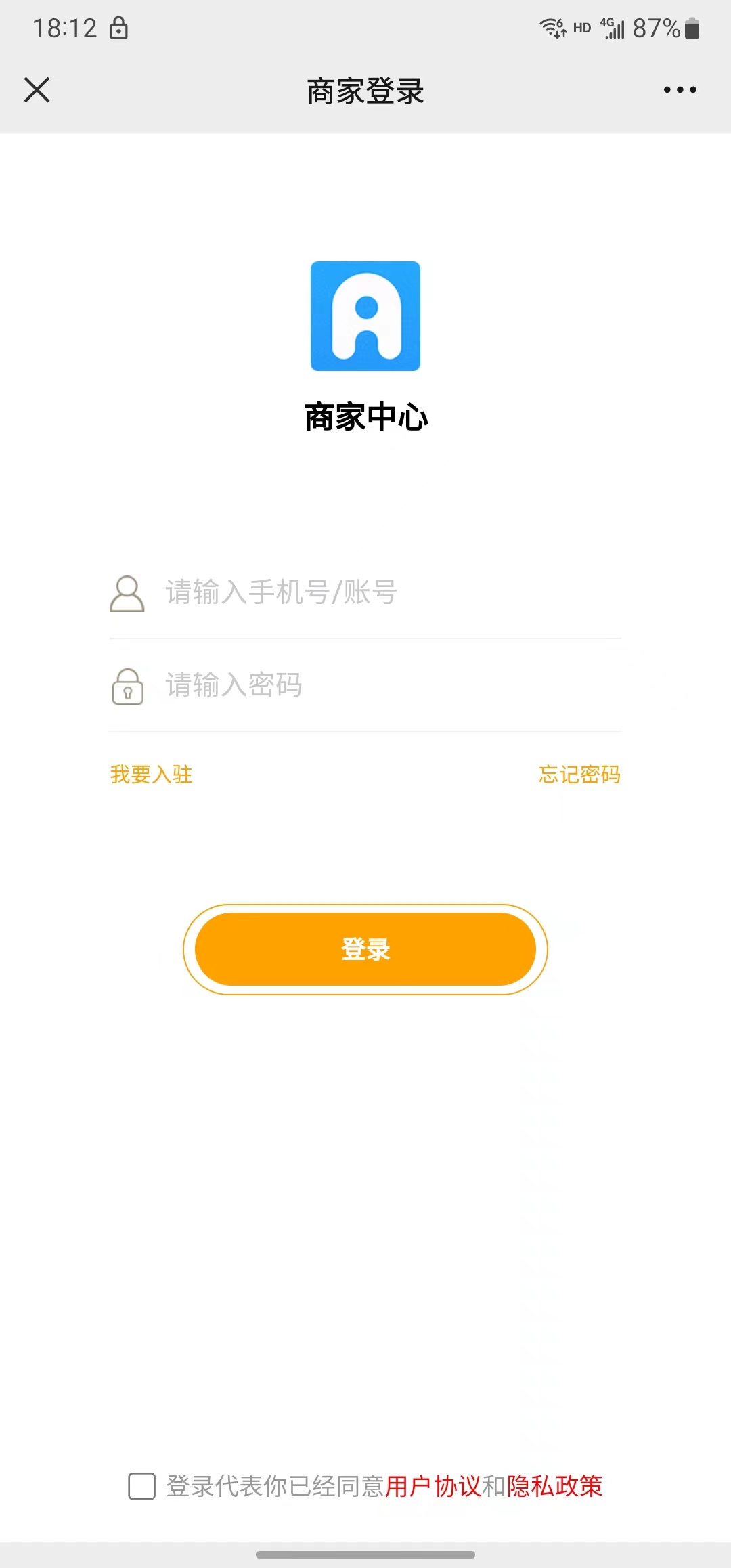Image resolution: width=731 pixels, height=1568 pixels.
Task: Click the WiFi status icon
Action: (x=552, y=28)
